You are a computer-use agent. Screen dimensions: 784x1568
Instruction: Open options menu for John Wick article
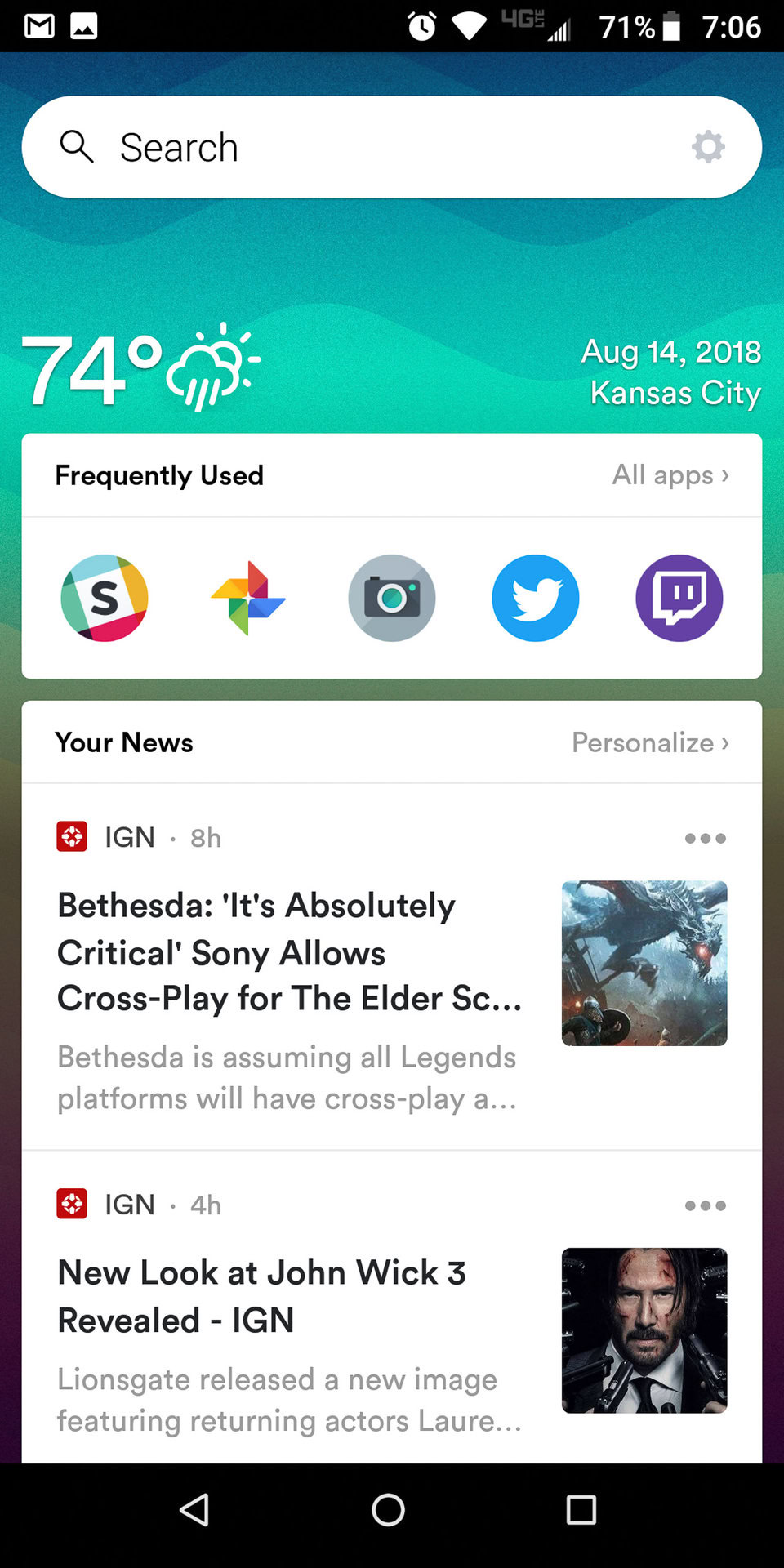coord(705,1206)
